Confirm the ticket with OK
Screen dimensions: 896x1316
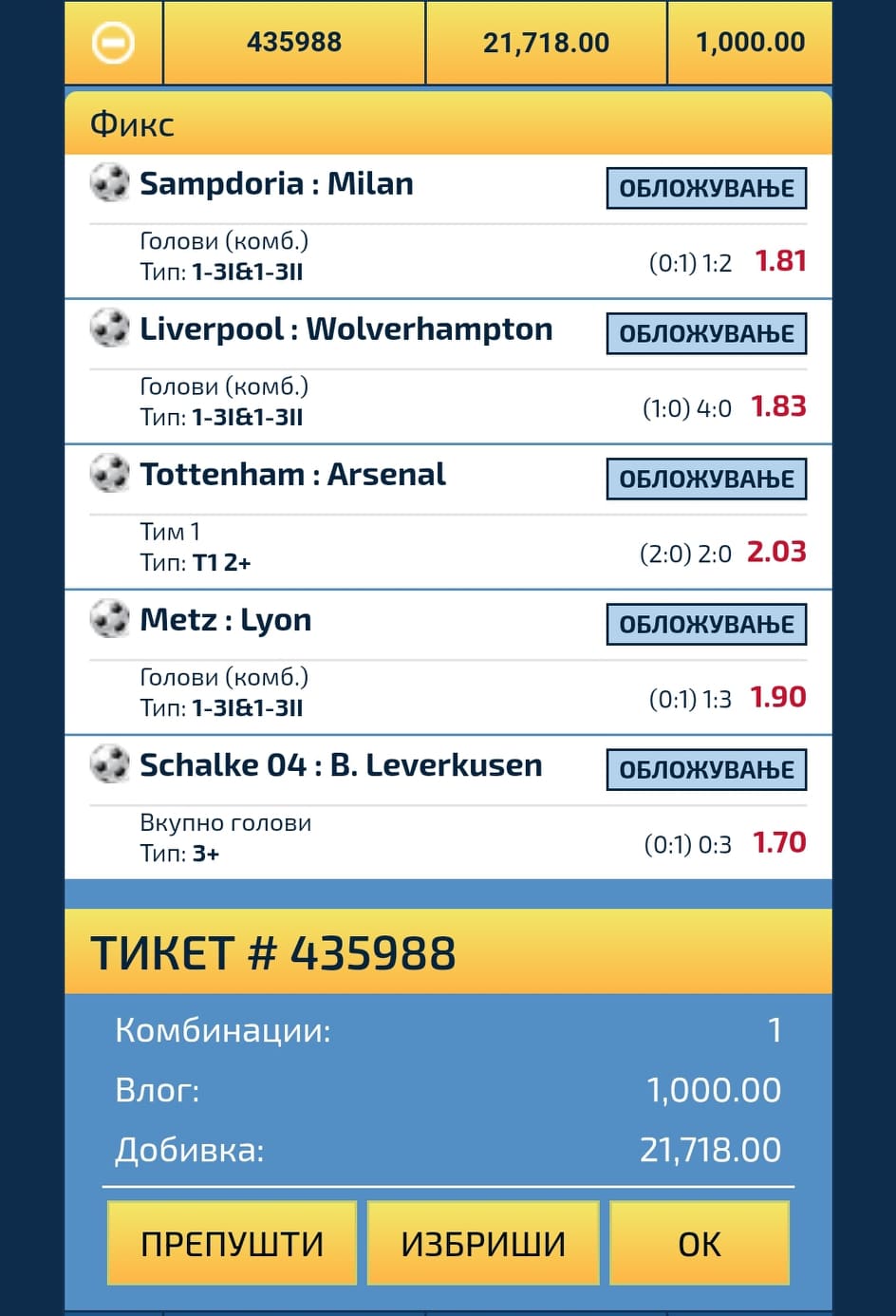(700, 1243)
